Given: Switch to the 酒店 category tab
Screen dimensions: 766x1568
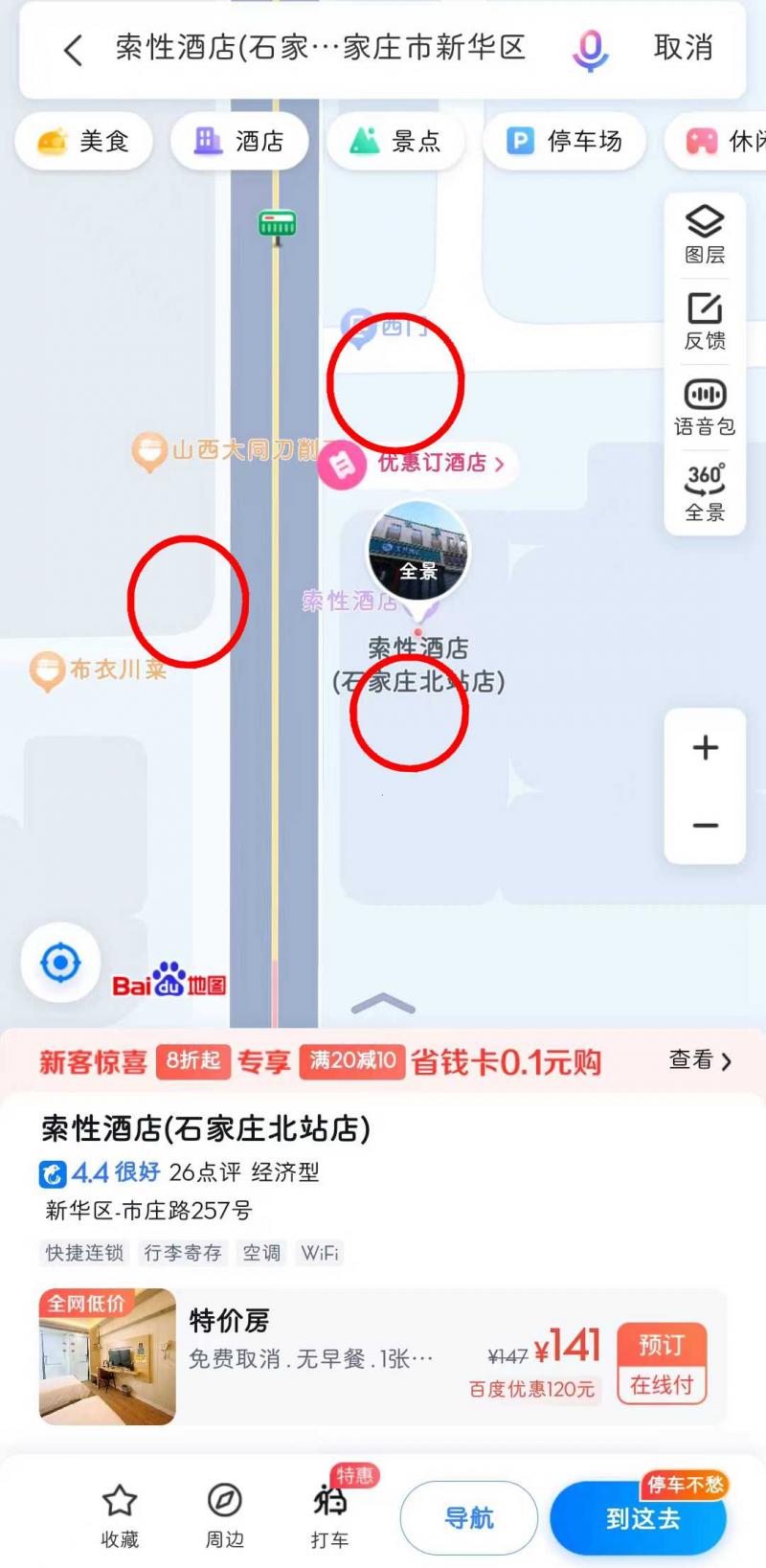Looking at the screenshot, I should click(239, 140).
